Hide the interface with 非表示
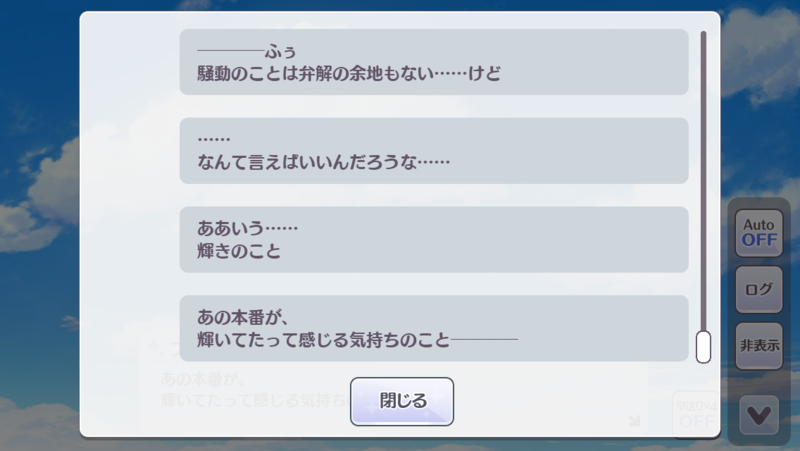Viewport: 800px width, 451px height. click(759, 346)
